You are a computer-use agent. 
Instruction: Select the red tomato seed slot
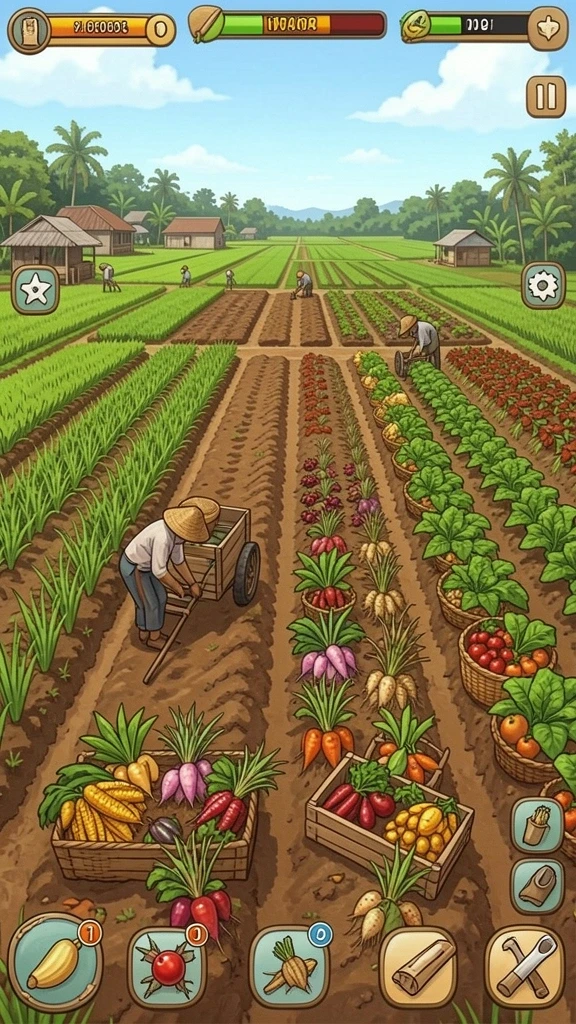tap(168, 967)
